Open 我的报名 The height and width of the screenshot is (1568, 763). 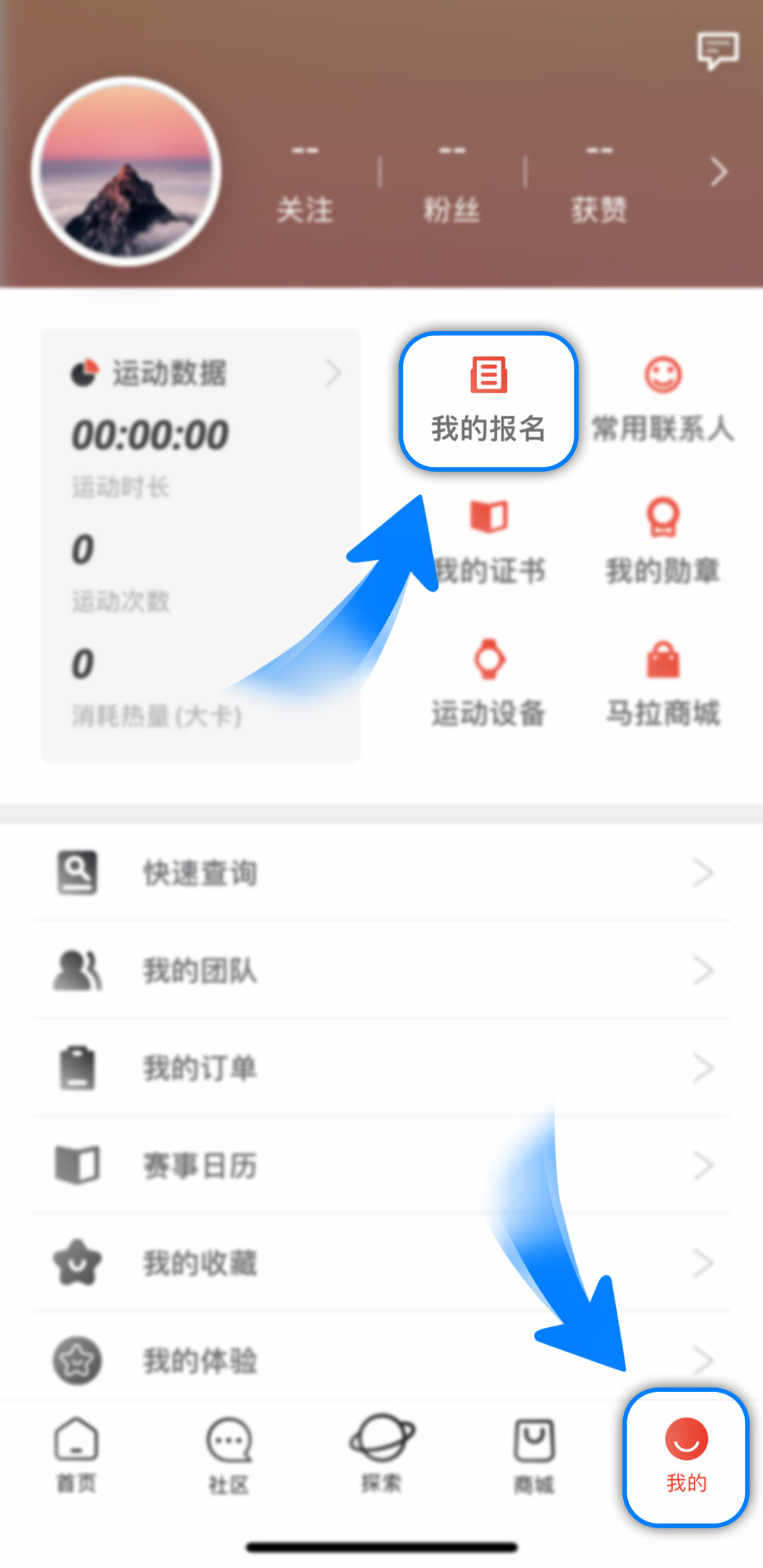point(489,400)
